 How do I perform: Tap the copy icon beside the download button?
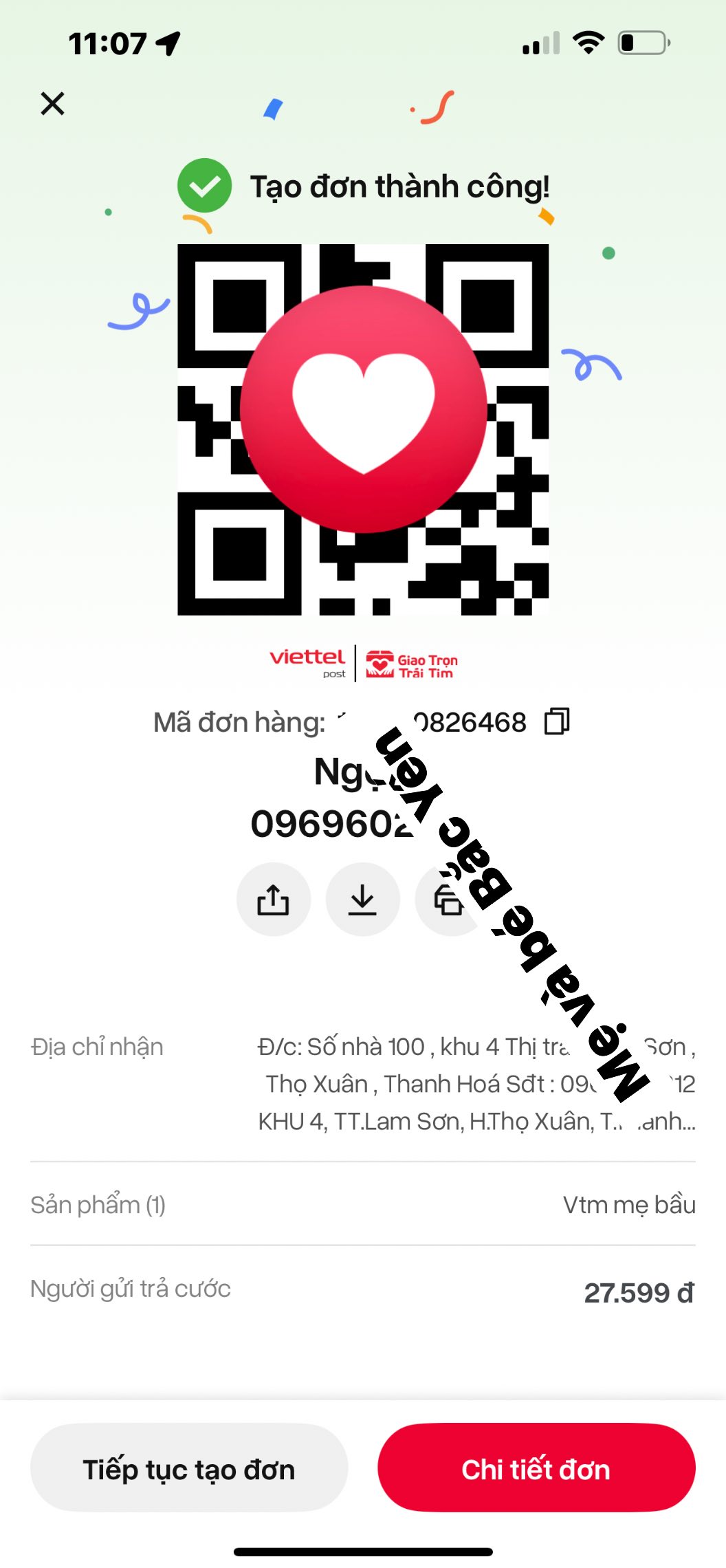[445, 901]
